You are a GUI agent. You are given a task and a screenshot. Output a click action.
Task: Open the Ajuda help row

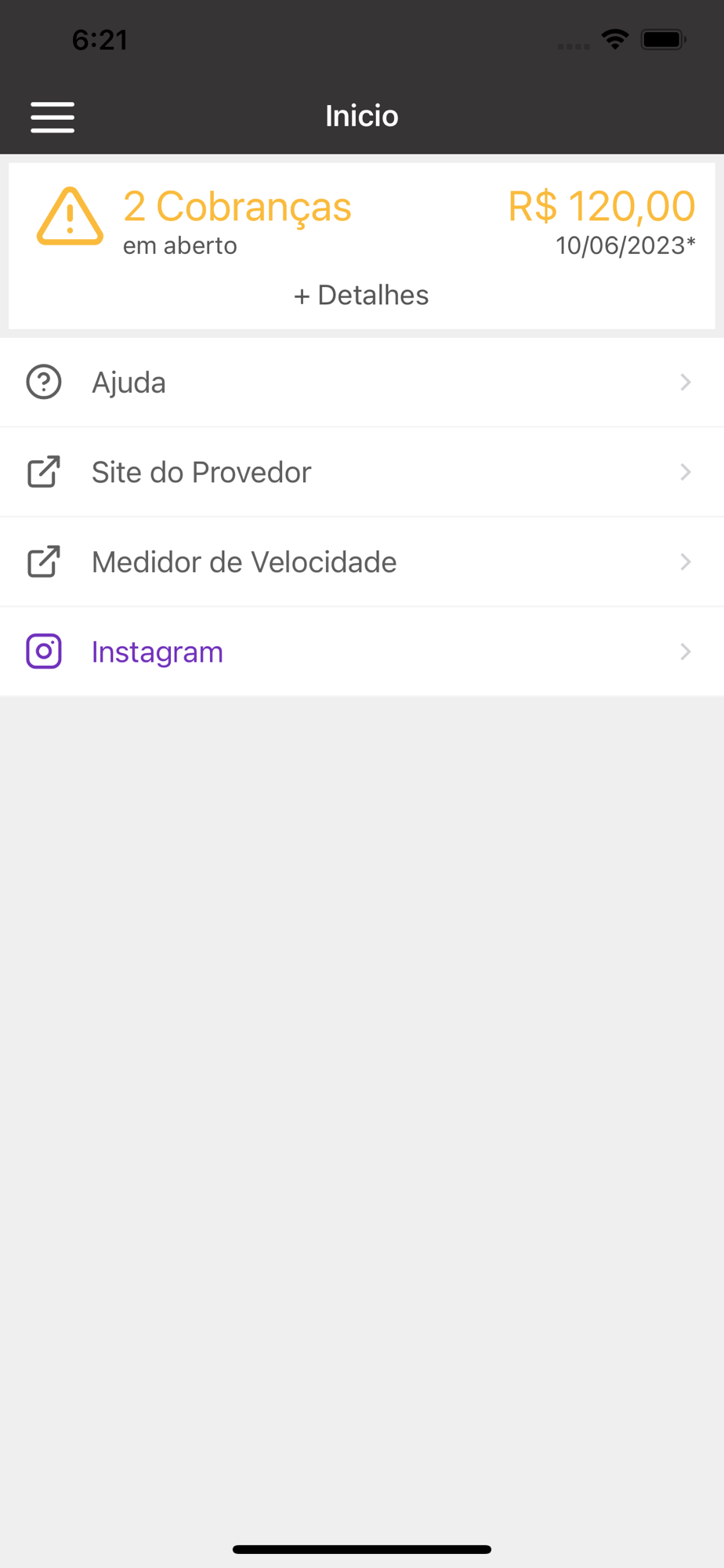pyautogui.click(x=361, y=383)
